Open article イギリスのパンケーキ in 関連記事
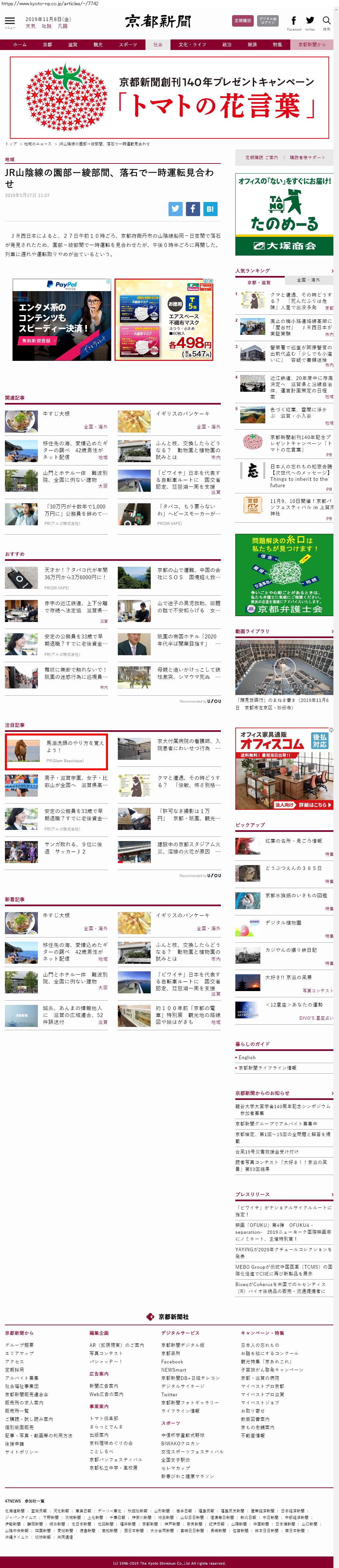339x1568 pixels. tap(174, 414)
